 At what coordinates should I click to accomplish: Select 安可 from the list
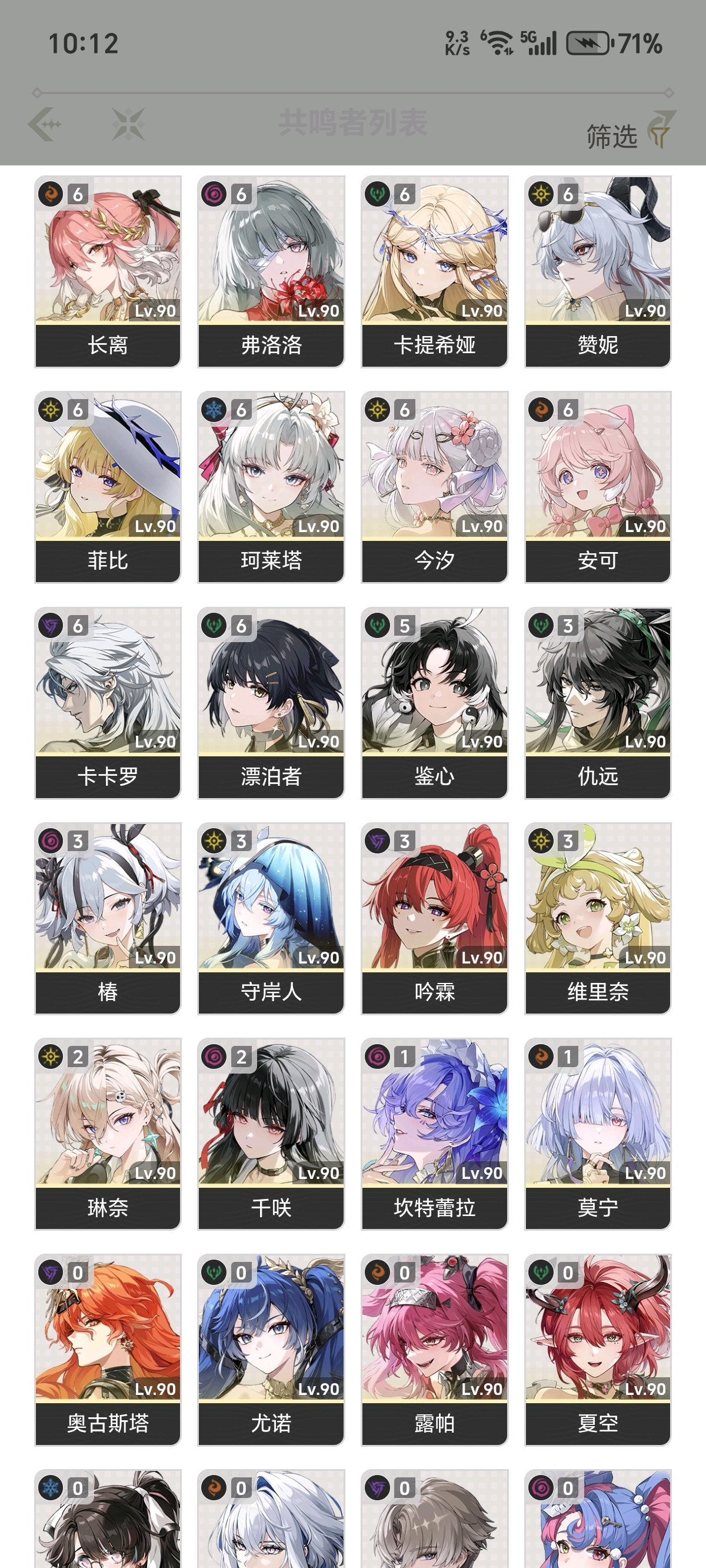[598, 487]
